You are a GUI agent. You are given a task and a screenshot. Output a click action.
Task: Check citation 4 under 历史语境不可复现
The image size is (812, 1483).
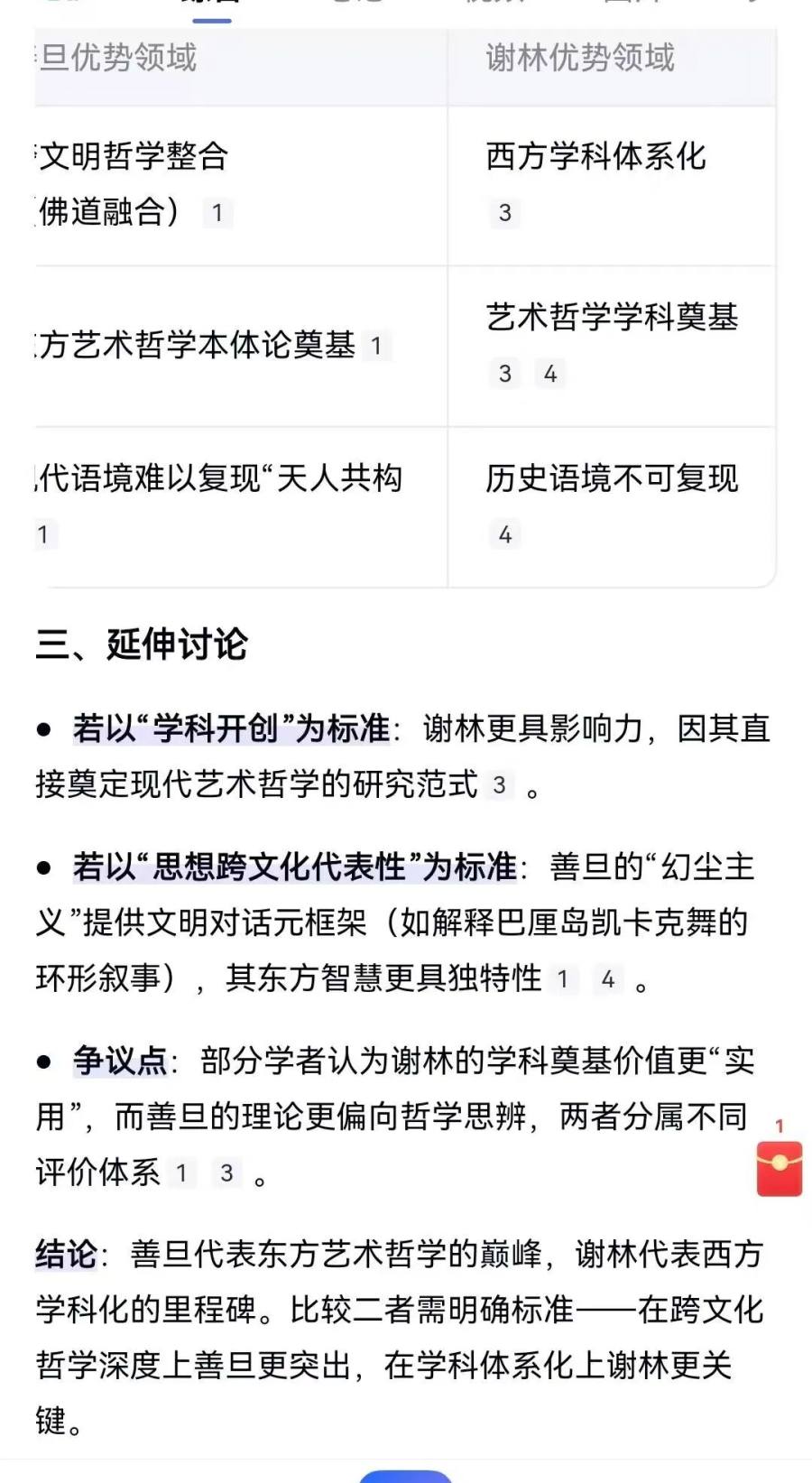(x=504, y=535)
